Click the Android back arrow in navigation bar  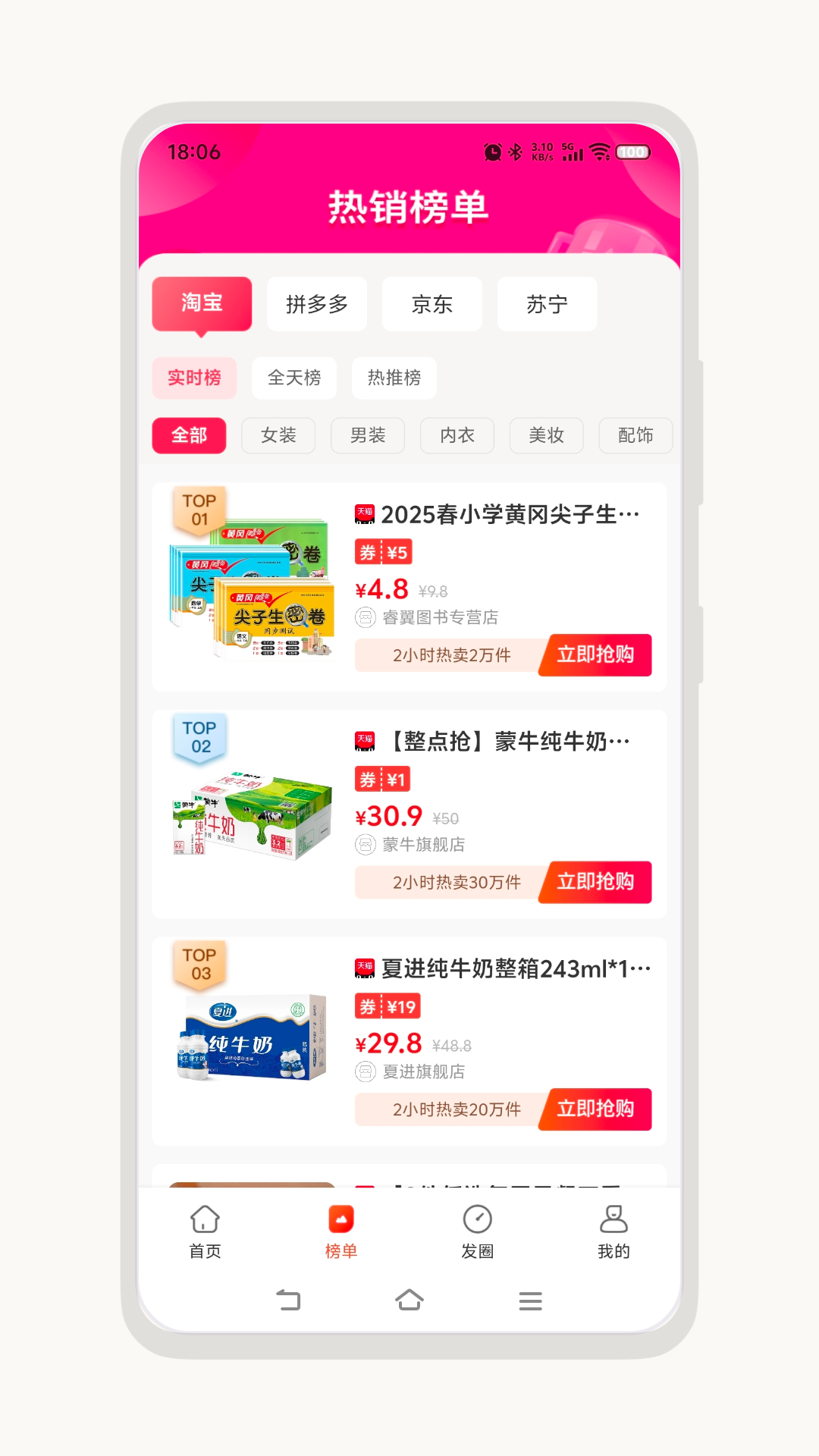[x=287, y=1300]
